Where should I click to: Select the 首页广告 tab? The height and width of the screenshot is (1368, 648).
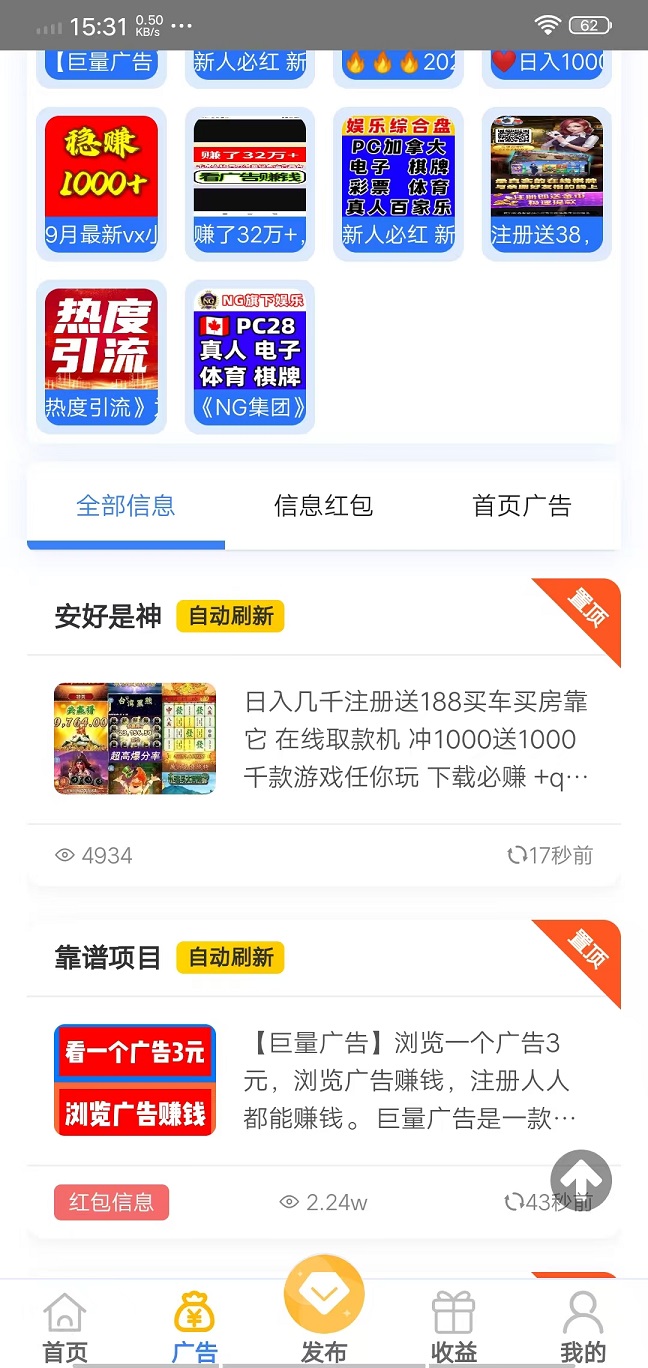pos(521,506)
